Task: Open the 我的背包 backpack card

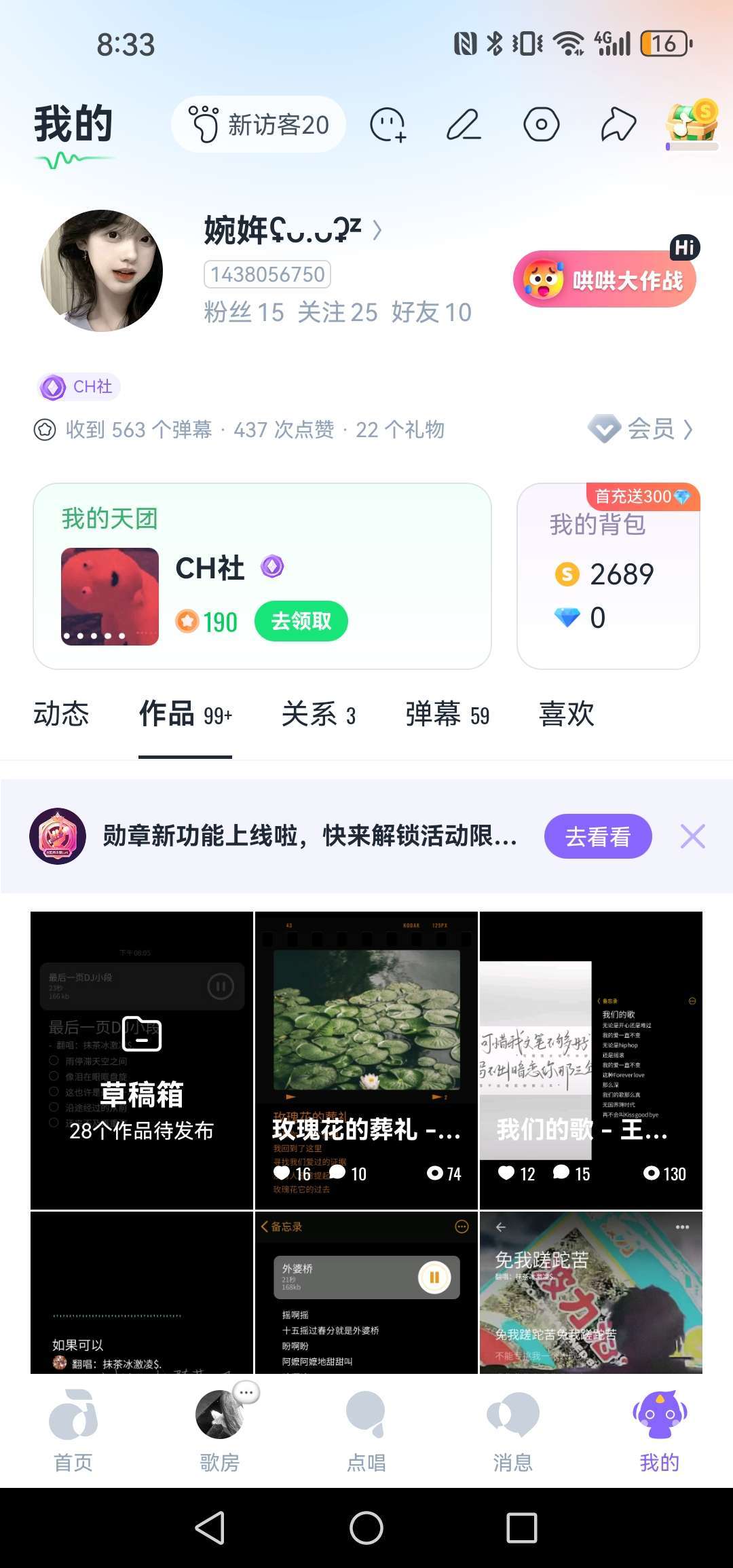Action: tap(608, 576)
